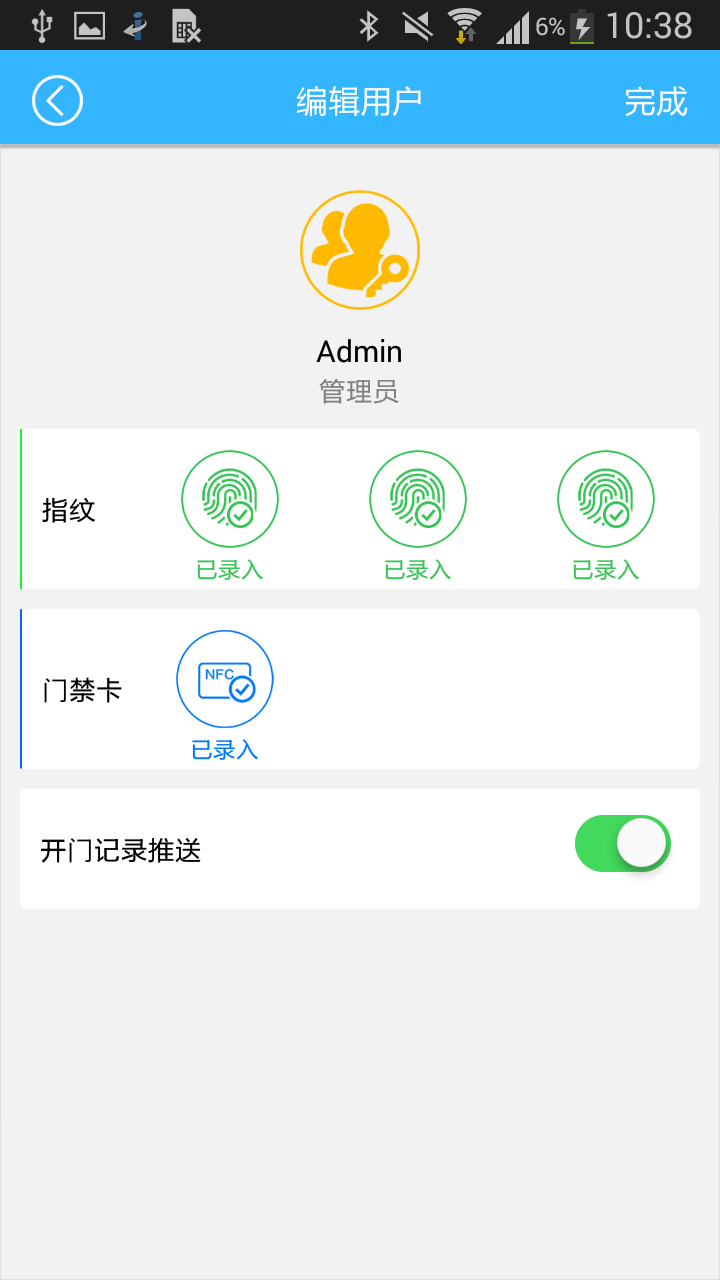Turn off 开门记录推送 switch
The width and height of the screenshot is (720, 1280).
[622, 844]
